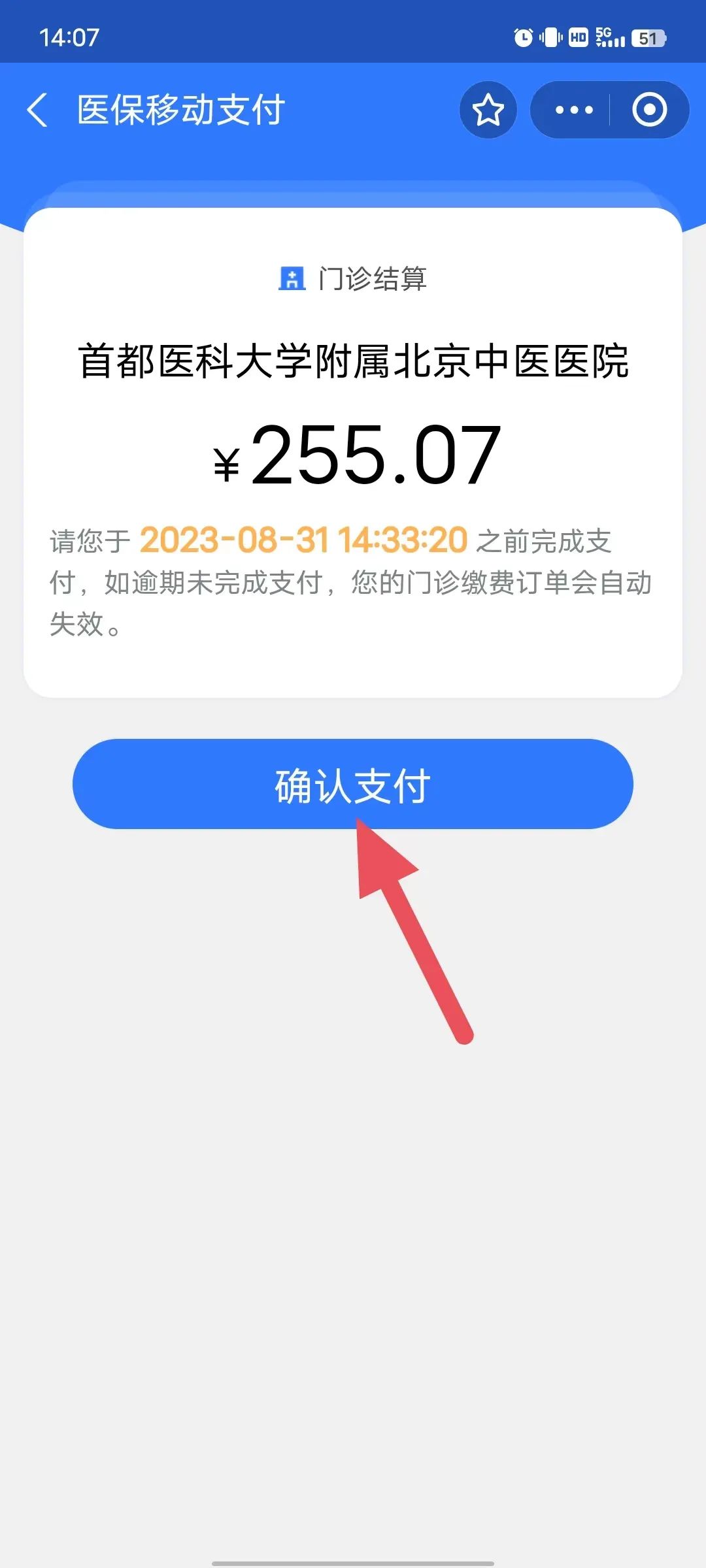
Task: Close the mini program with circle icon
Action: [649, 110]
